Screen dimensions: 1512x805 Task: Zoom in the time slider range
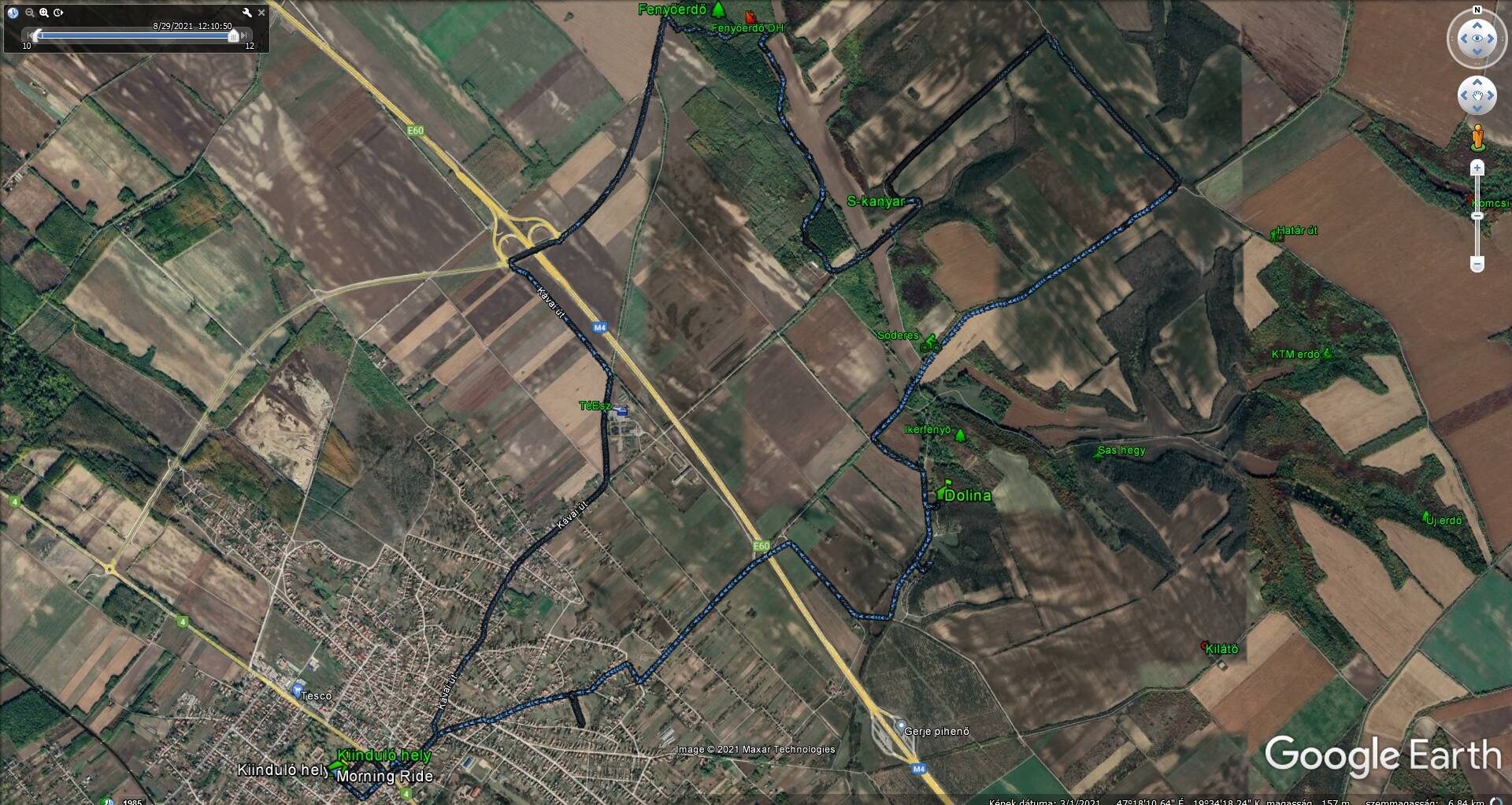point(44,13)
